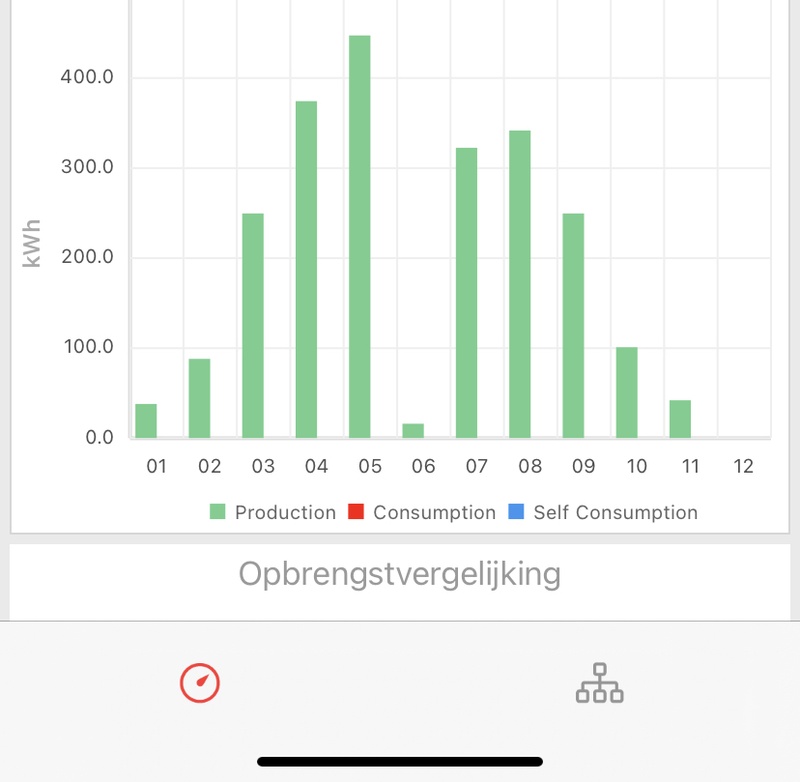Open the plant layout tree tab
The height and width of the screenshot is (782, 800).
click(x=599, y=684)
